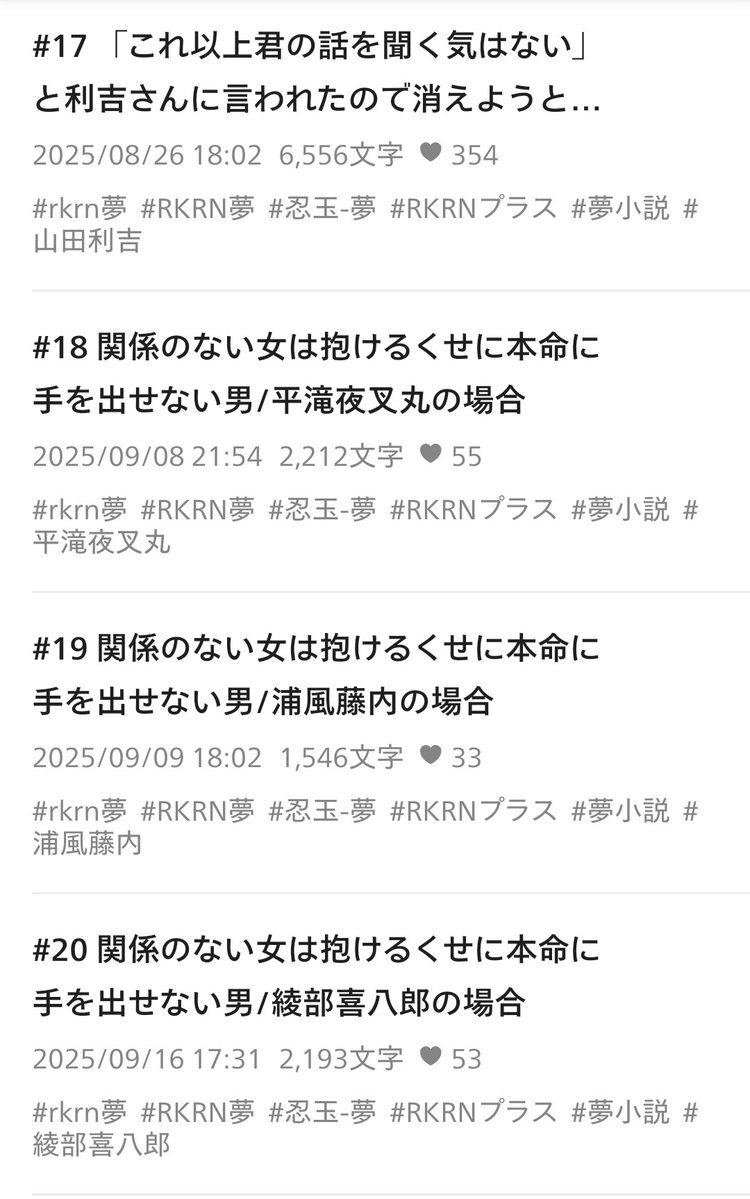
Task: Tap the #夢小説 tag under novel #20
Action: point(620,1111)
